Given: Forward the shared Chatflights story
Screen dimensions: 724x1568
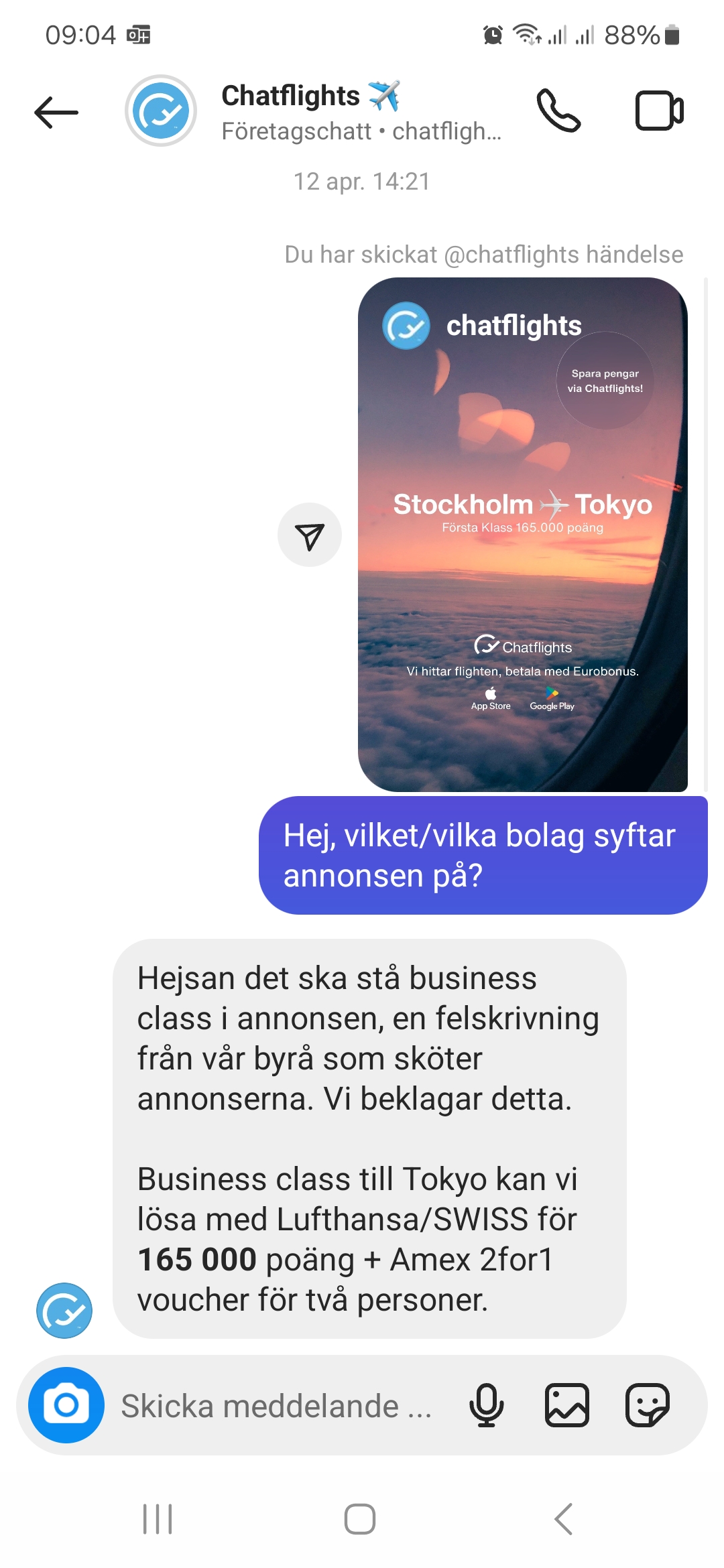Looking at the screenshot, I should coord(310,535).
